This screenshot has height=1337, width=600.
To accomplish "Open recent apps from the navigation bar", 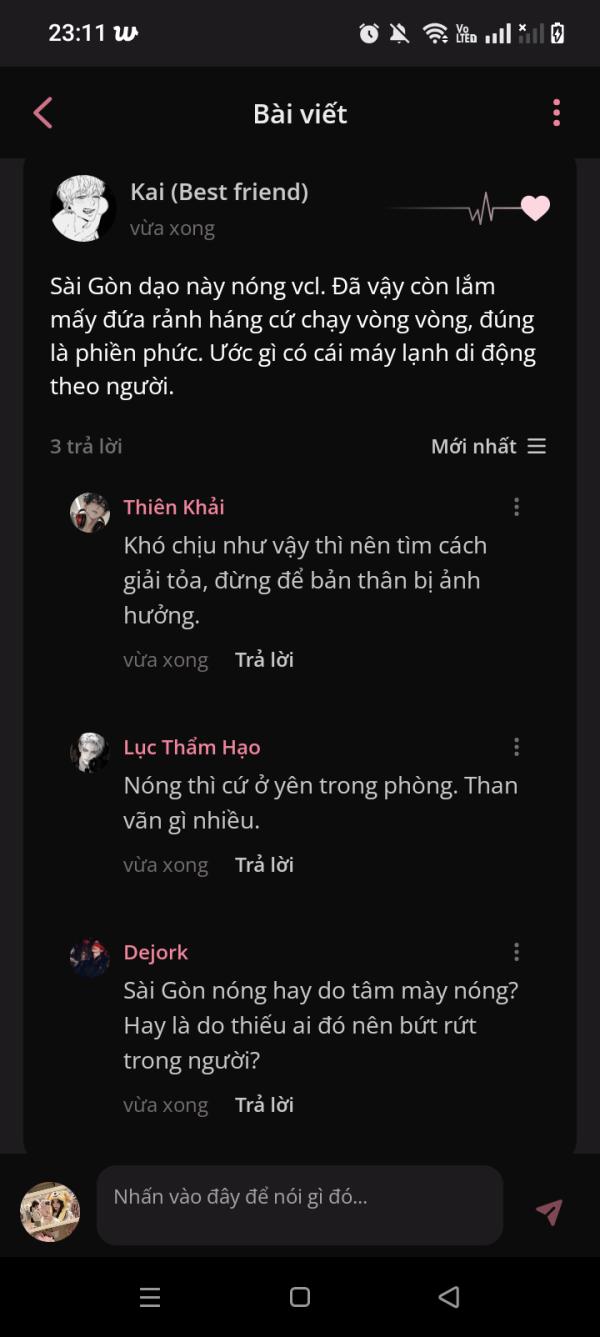I will [x=150, y=1297].
